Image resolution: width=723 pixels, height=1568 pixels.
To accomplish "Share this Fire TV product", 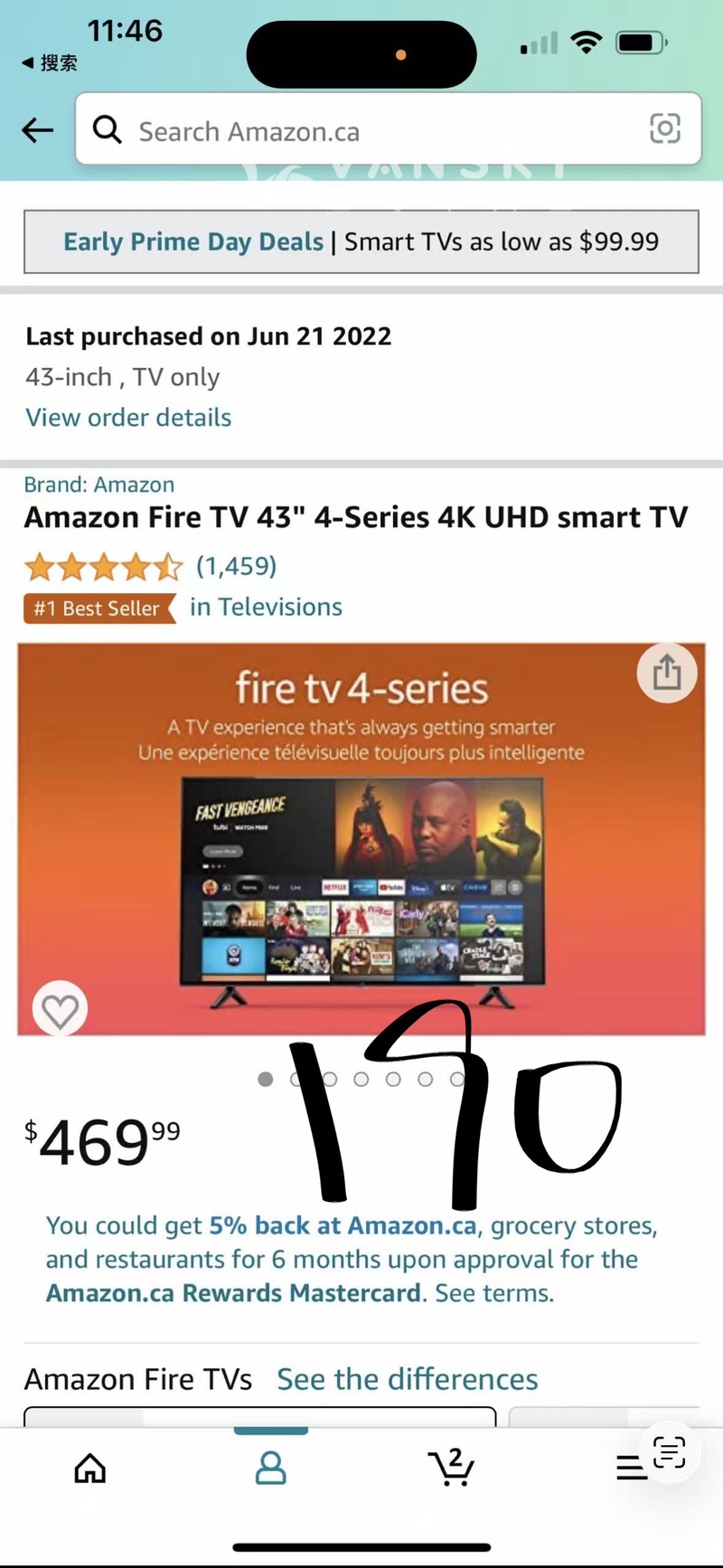I will tap(667, 673).
